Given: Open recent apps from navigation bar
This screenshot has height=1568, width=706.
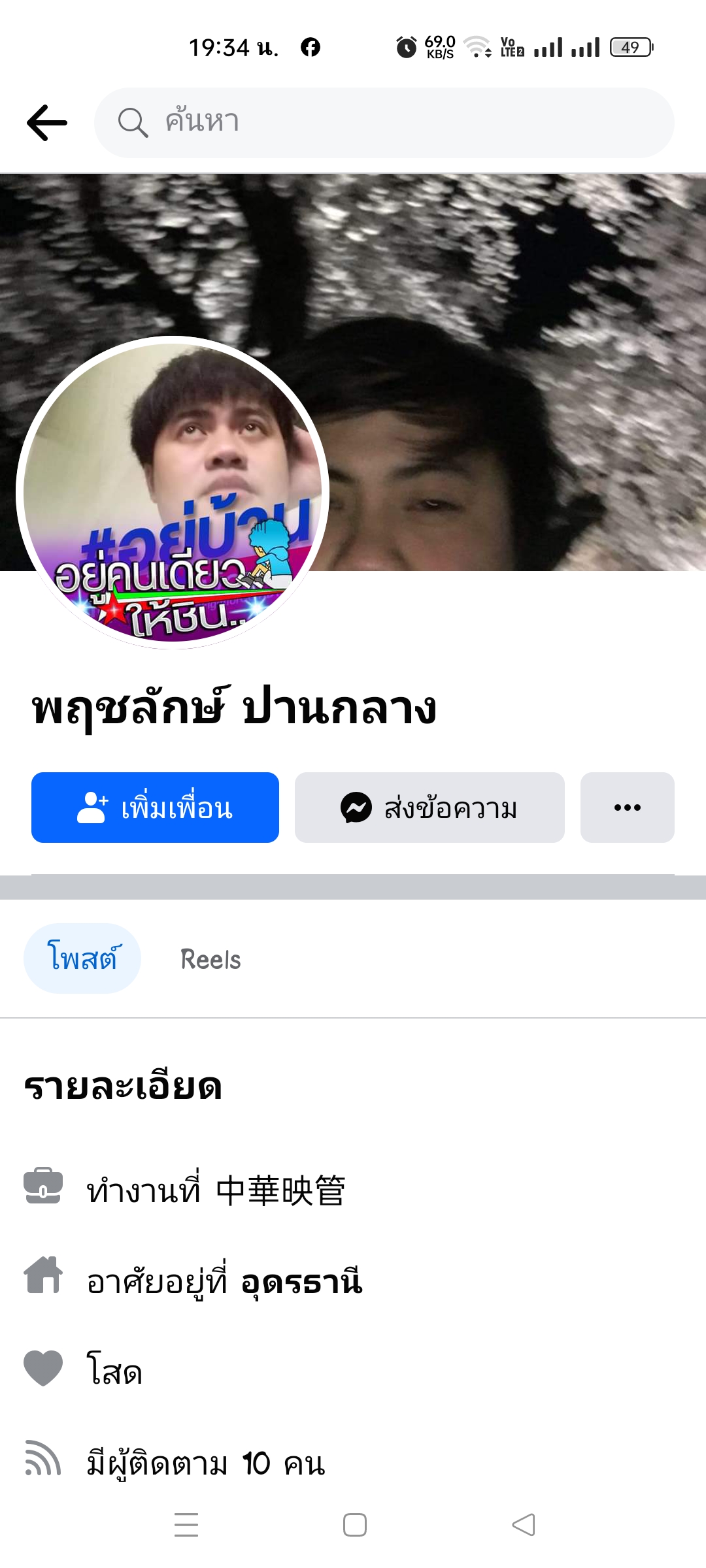Looking at the screenshot, I should (186, 1525).
